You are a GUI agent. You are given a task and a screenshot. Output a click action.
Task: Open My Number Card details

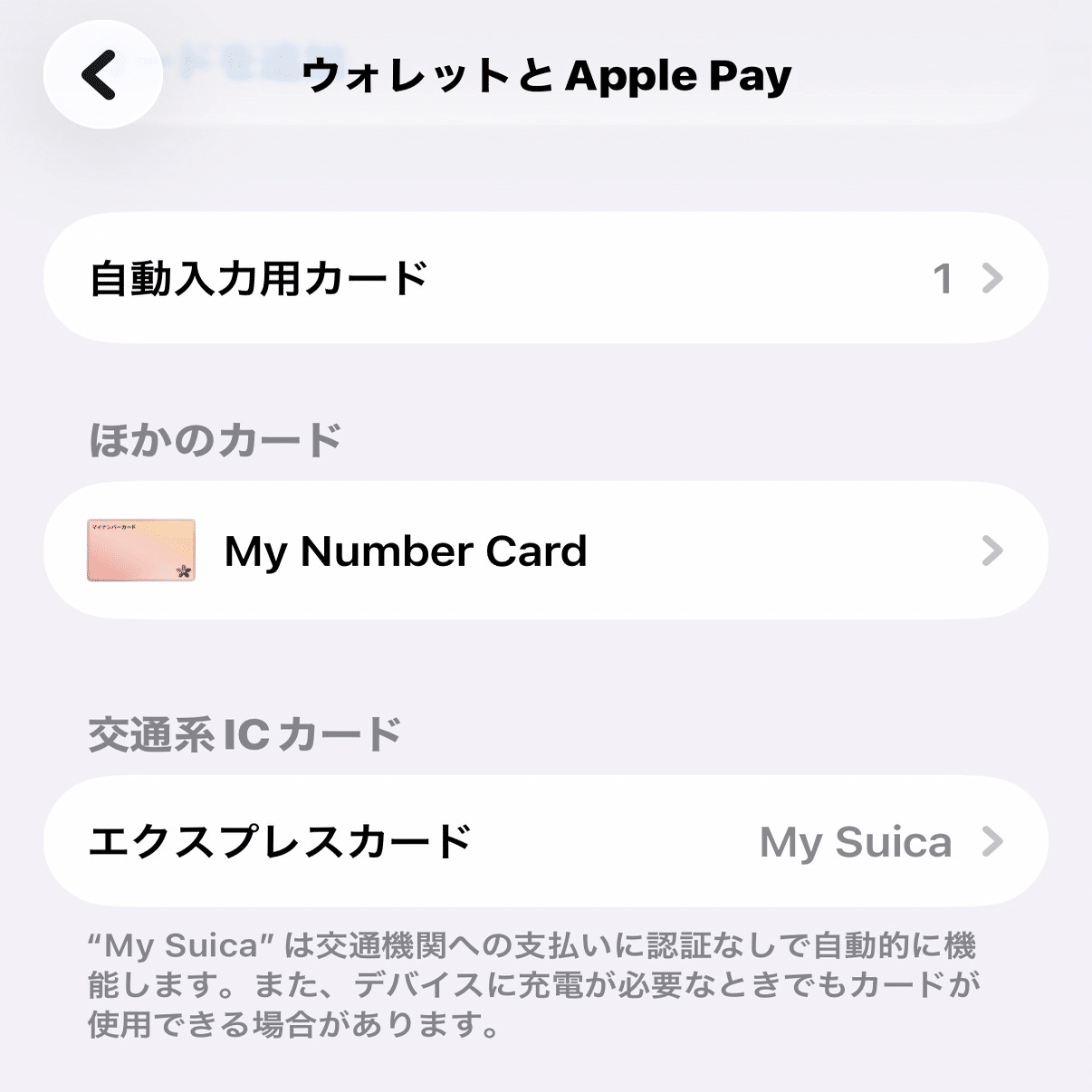(545, 551)
